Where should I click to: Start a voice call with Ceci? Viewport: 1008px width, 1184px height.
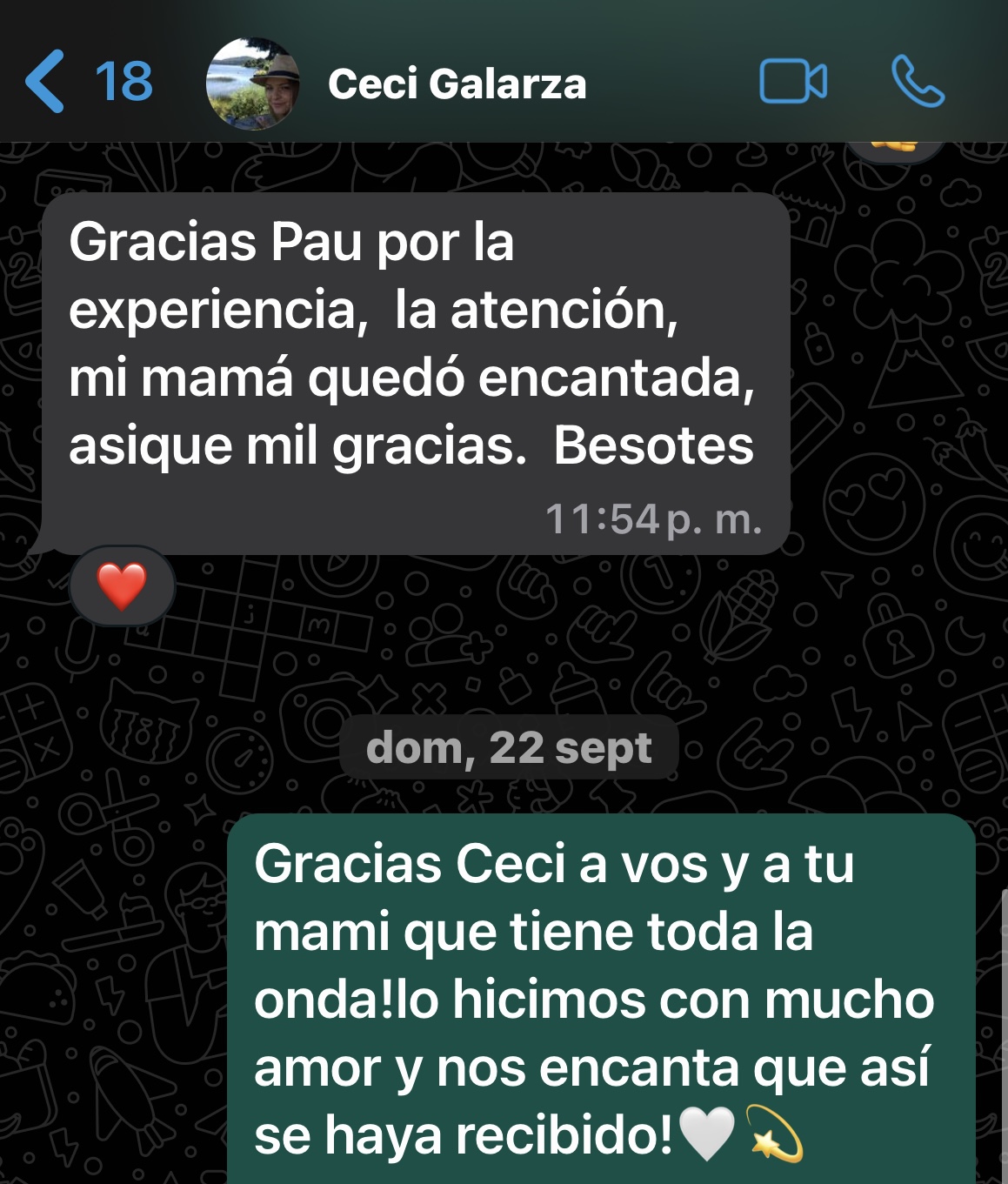coord(918,82)
